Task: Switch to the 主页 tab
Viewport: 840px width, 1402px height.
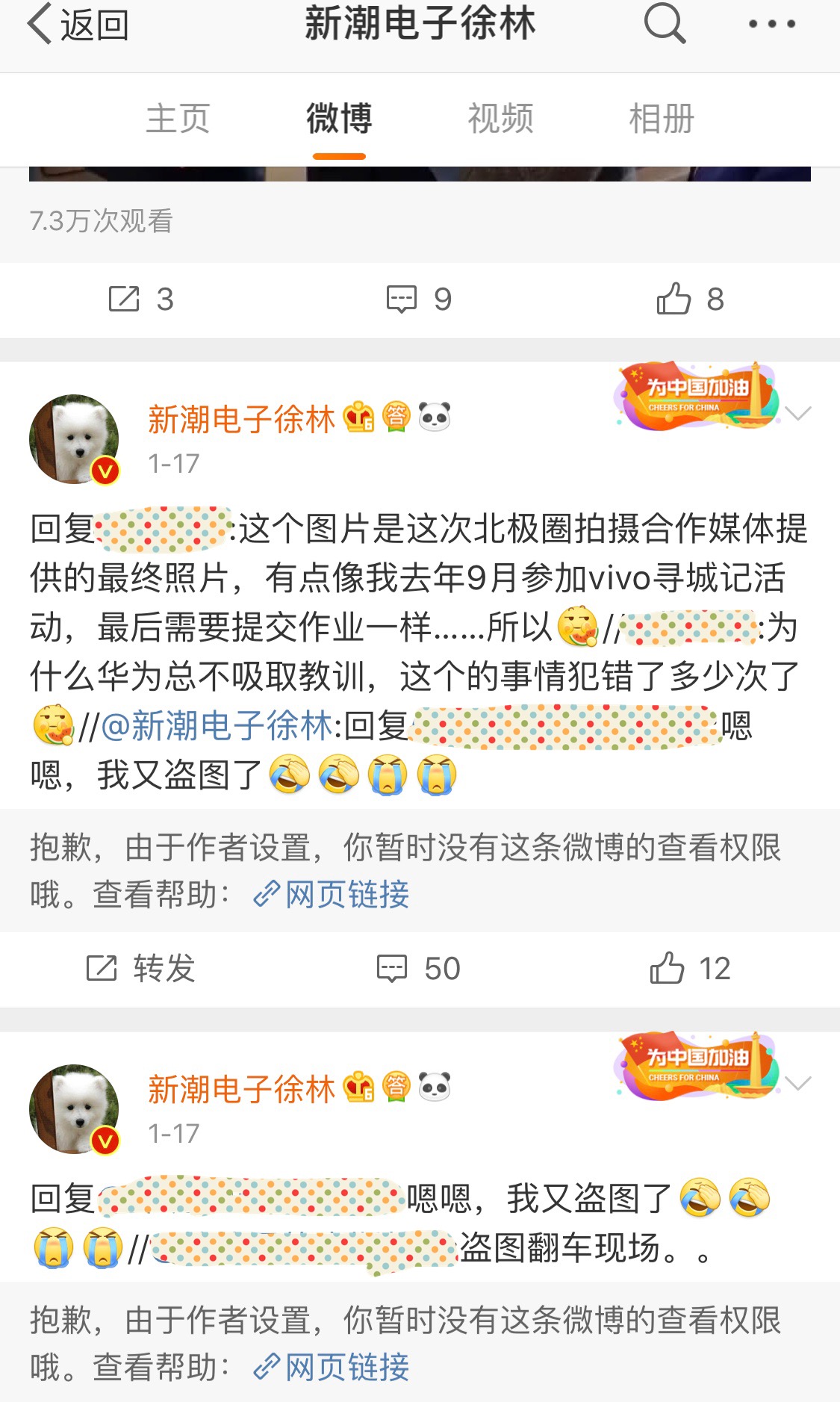Action: (178, 119)
